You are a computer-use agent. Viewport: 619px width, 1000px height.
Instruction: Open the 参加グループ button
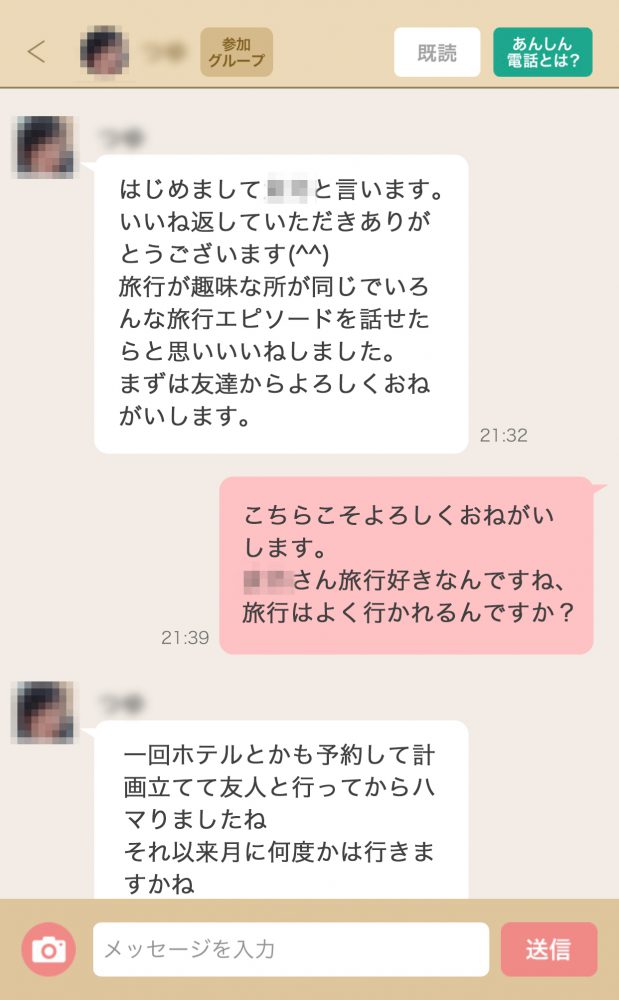pos(236,52)
